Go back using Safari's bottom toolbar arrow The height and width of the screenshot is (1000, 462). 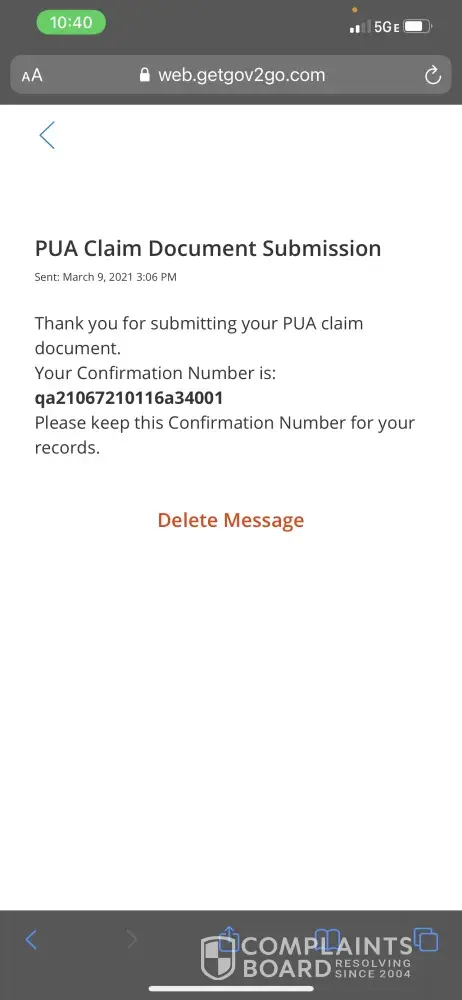point(31,939)
